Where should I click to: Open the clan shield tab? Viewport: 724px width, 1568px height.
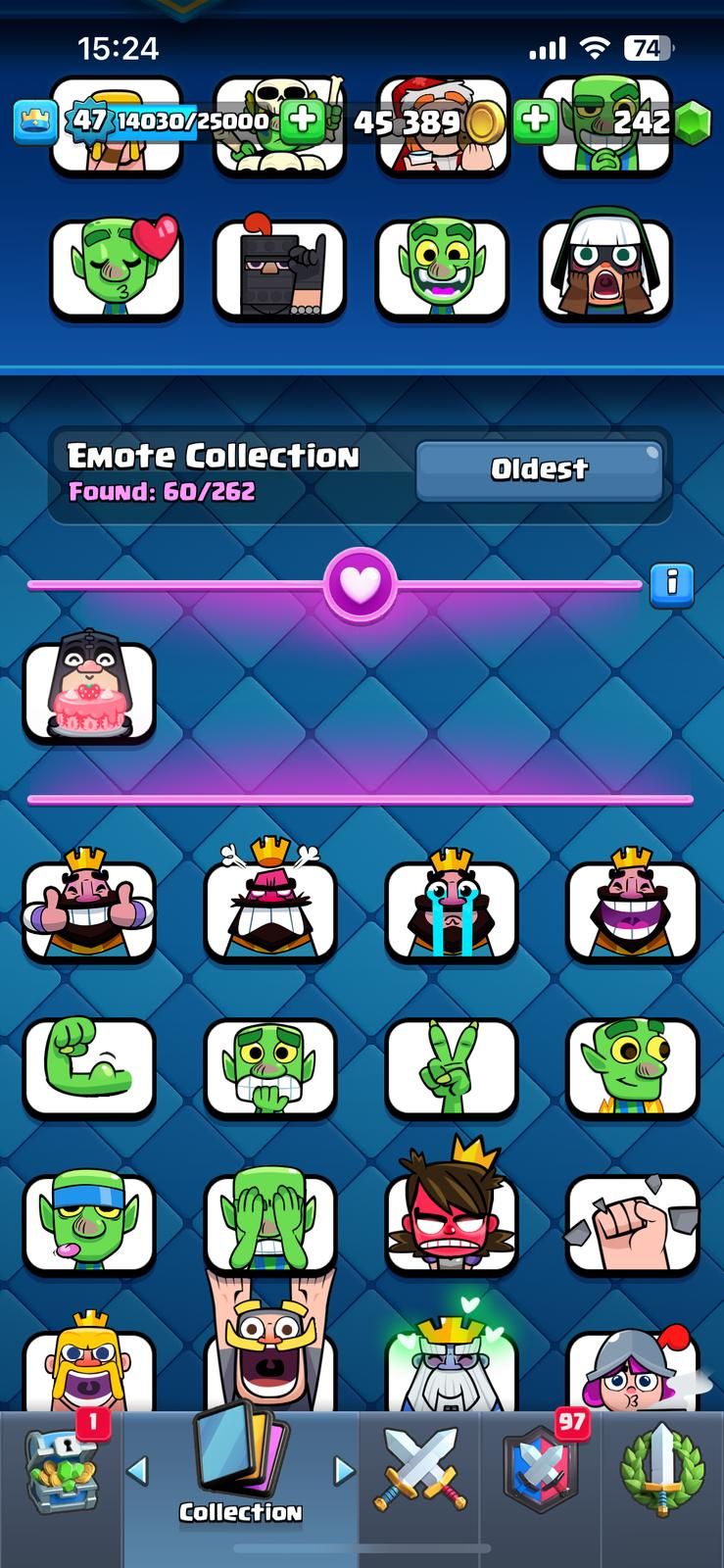[540, 1470]
